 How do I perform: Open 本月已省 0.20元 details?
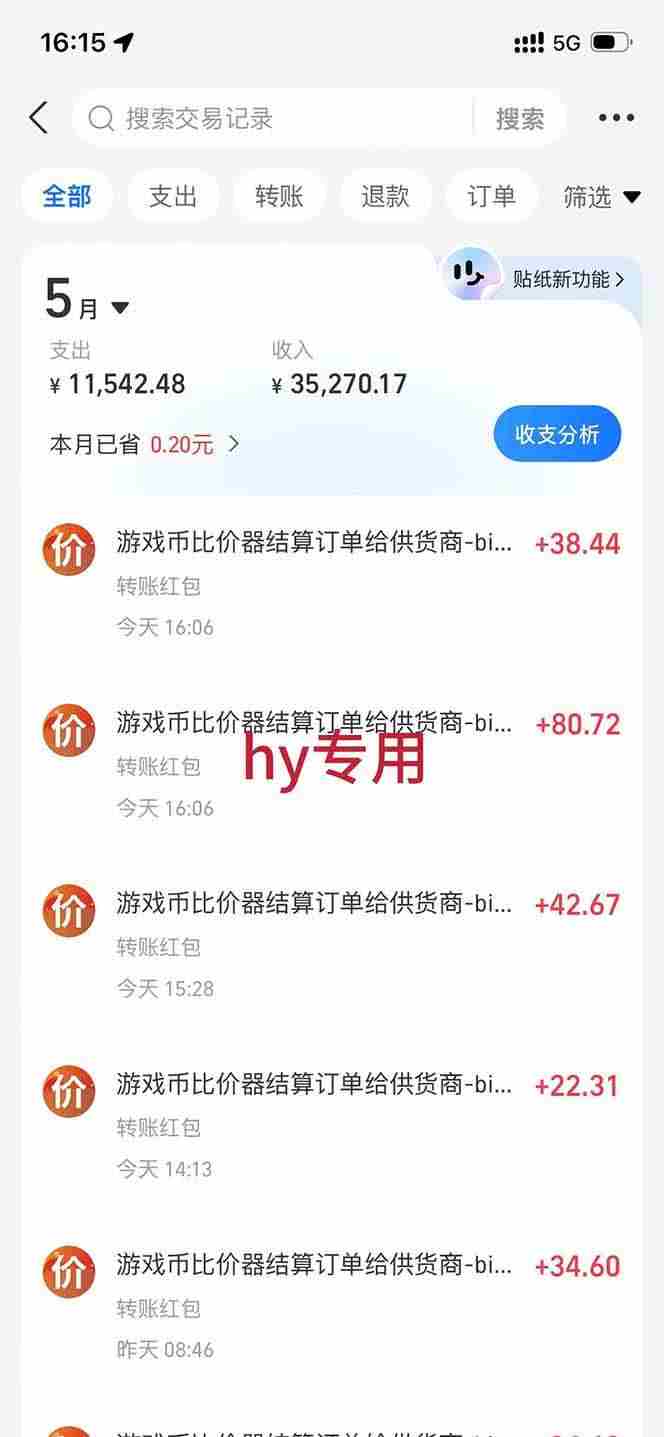[x=145, y=444]
